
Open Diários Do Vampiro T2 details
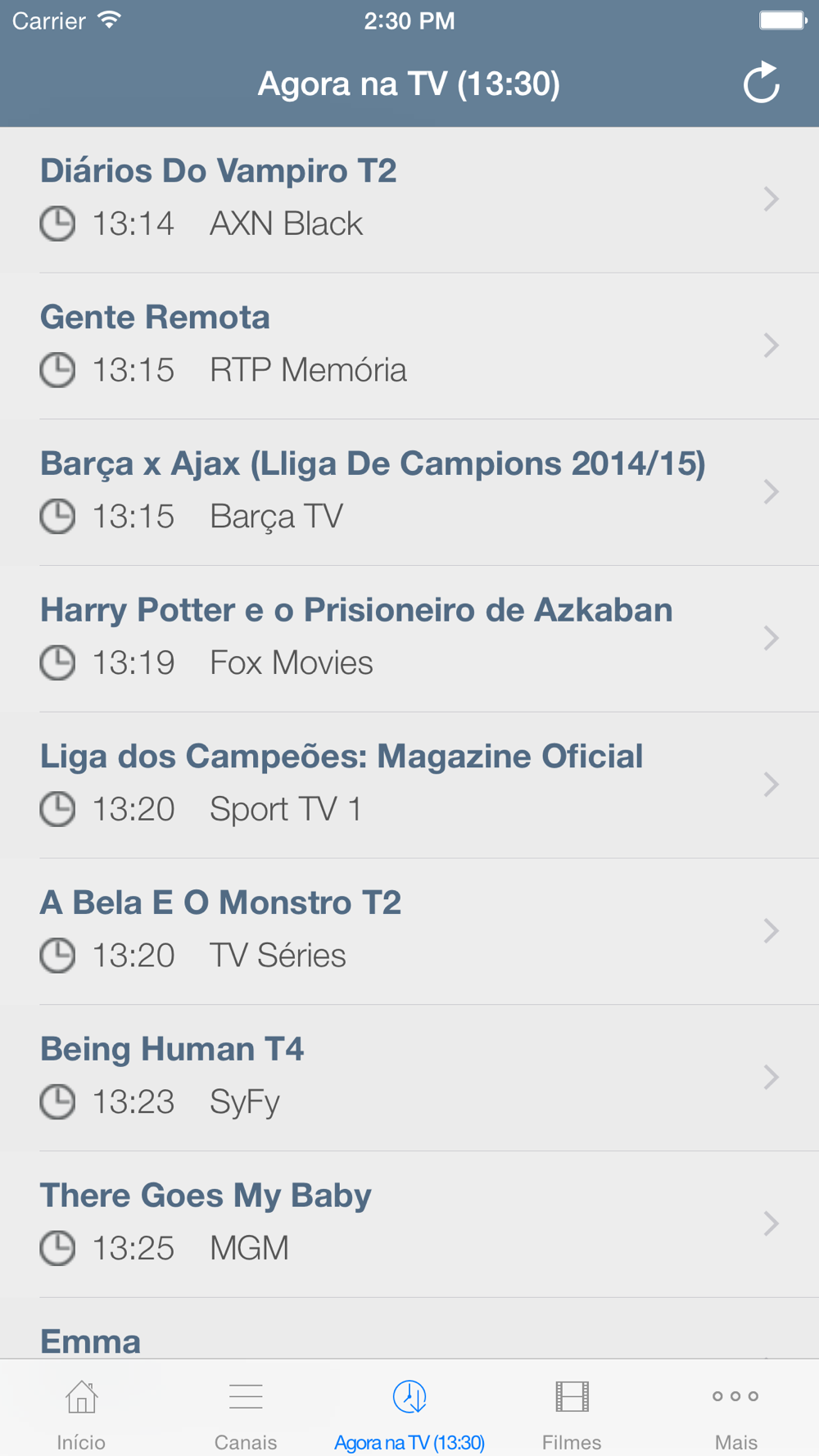(409, 200)
